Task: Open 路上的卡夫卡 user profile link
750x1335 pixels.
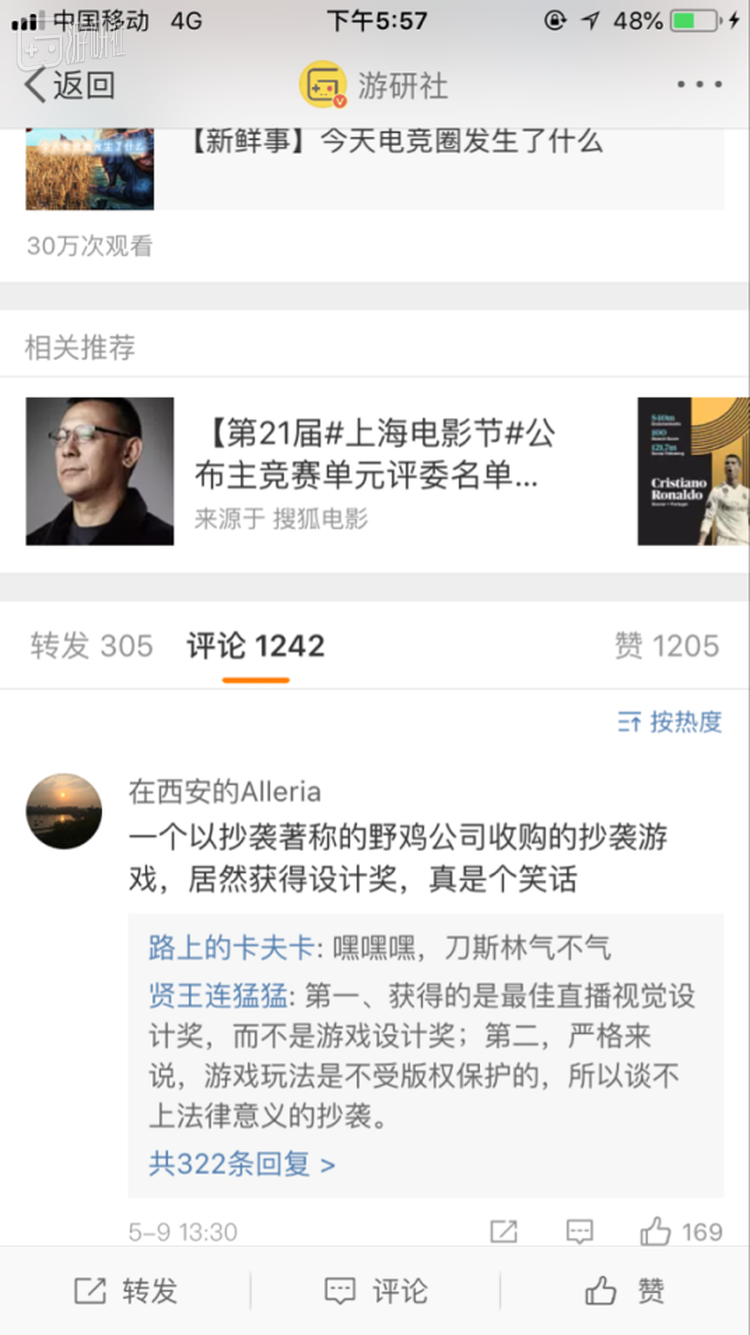Action: 232,947
